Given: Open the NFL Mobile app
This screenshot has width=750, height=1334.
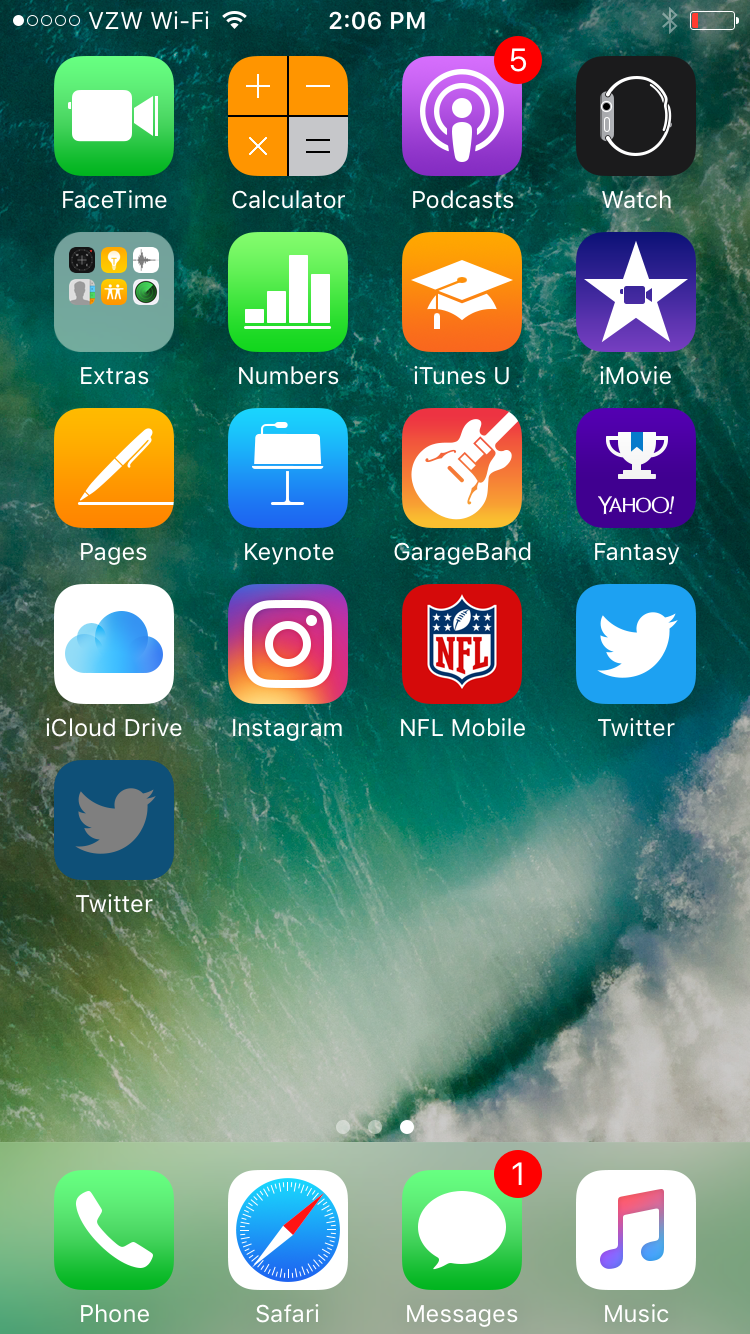Looking at the screenshot, I should [462, 644].
